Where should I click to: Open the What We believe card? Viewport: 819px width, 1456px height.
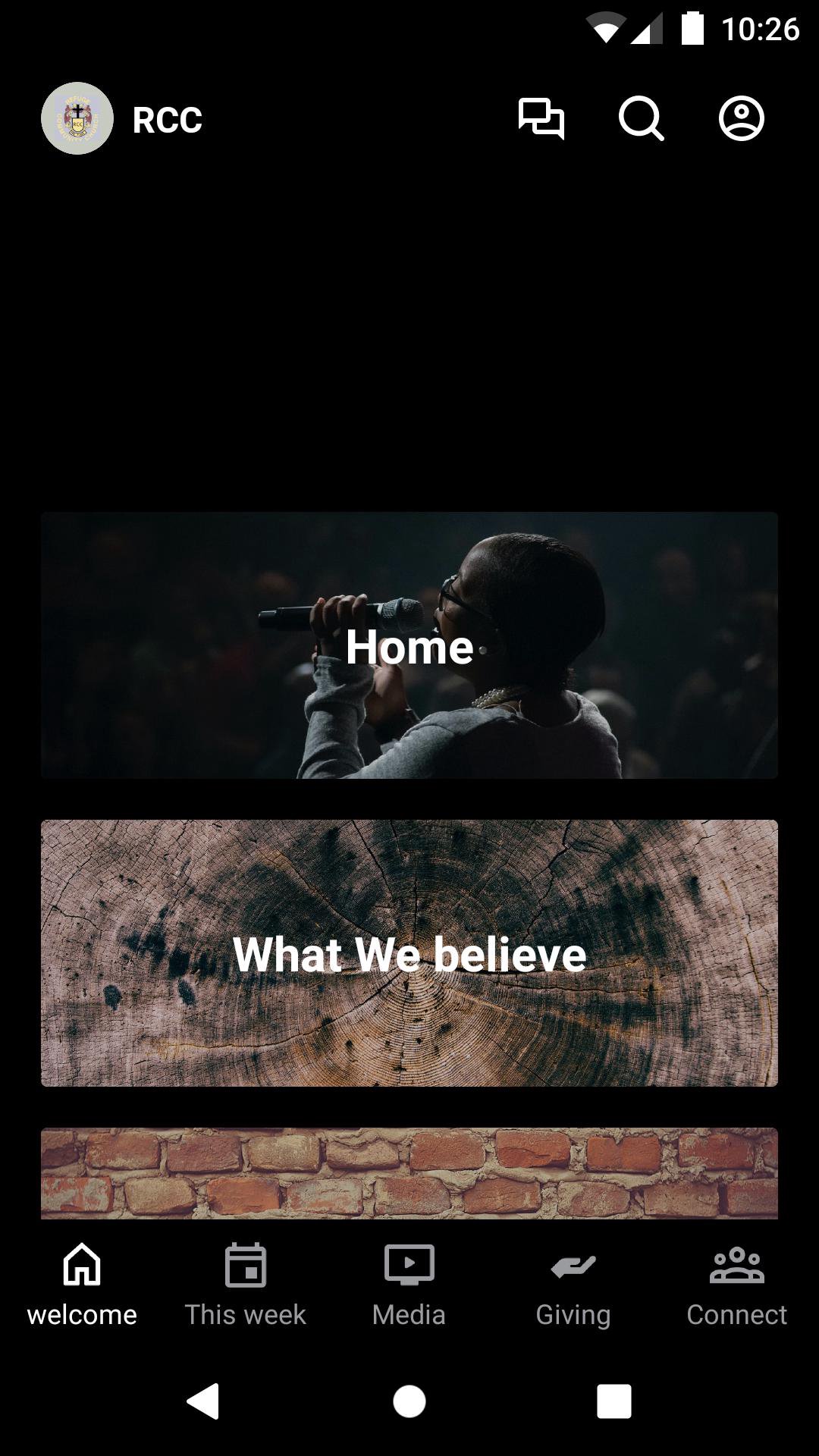click(x=409, y=953)
